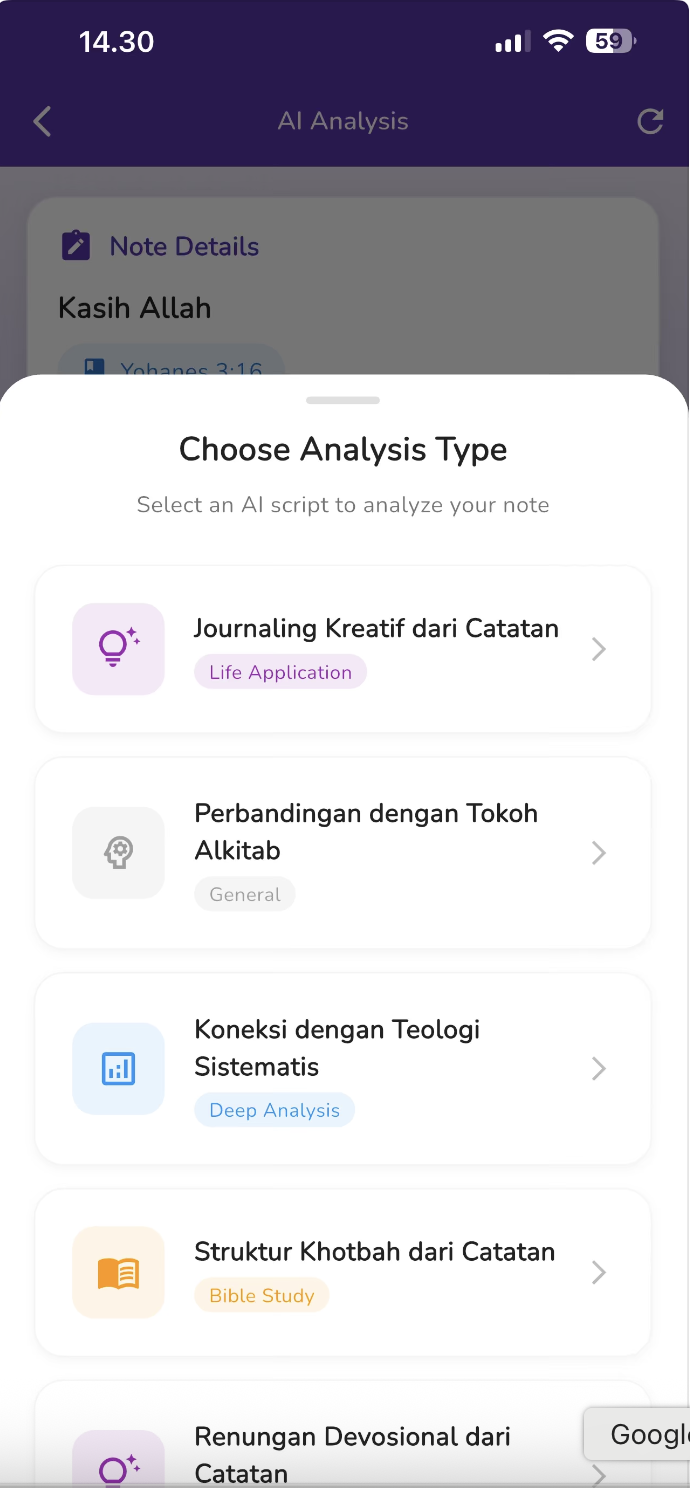Refresh the AI analysis
This screenshot has width=690, height=1488.
pos(650,122)
